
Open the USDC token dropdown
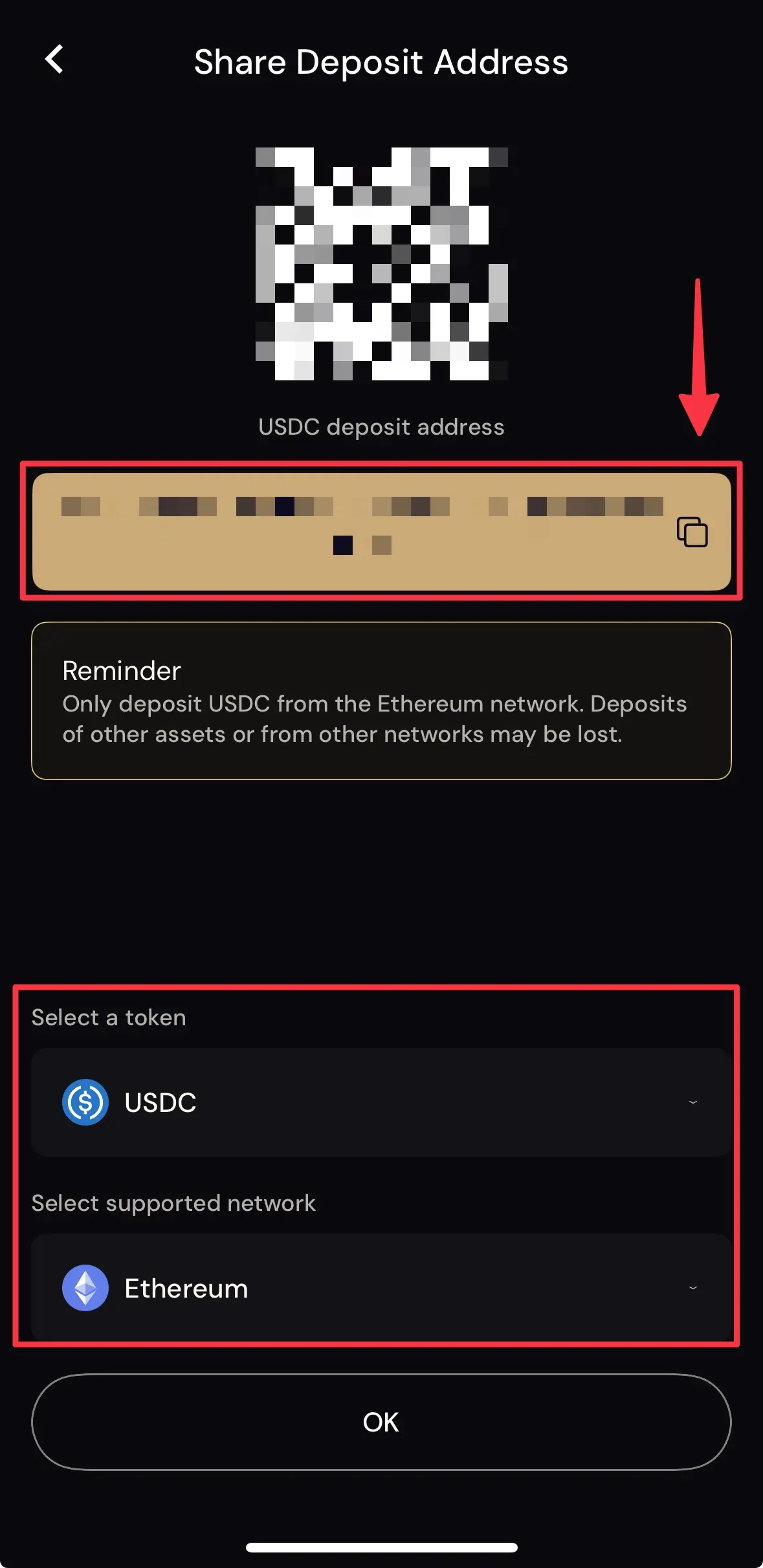click(381, 1102)
